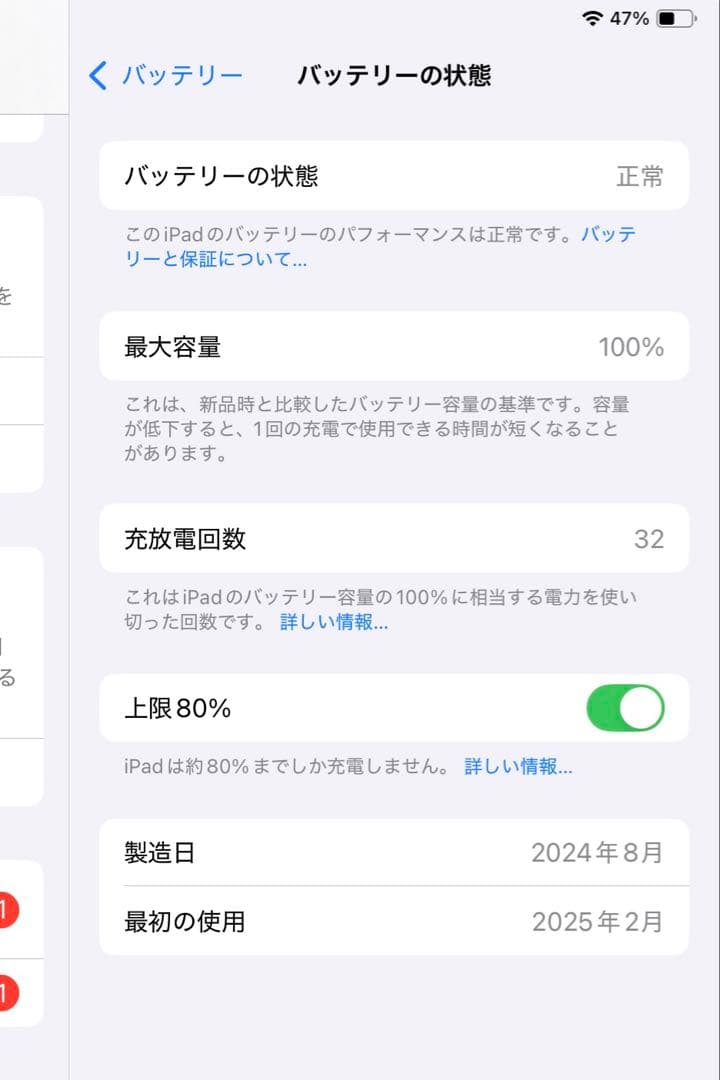Select the 充放電回数 cycle count row

[394, 538]
